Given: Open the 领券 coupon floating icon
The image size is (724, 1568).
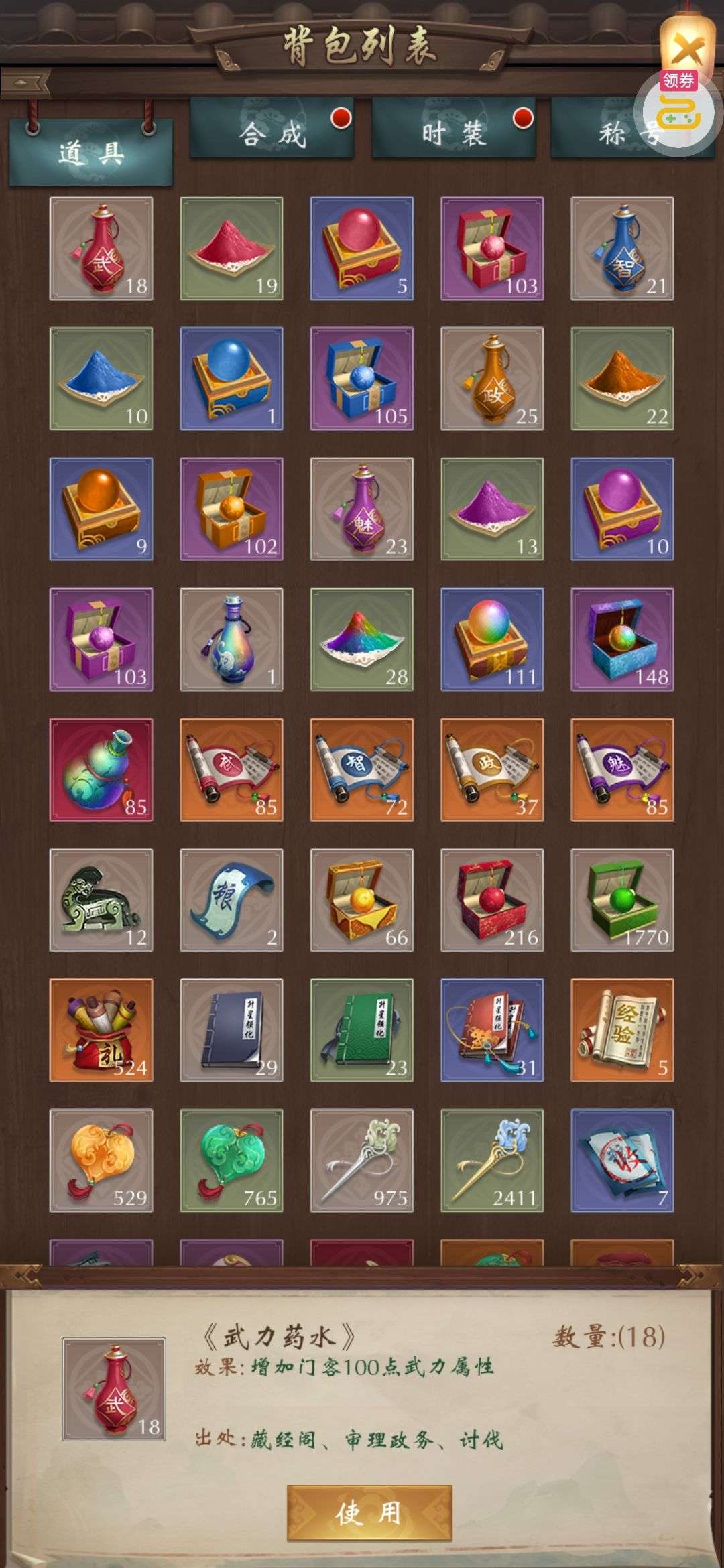Looking at the screenshot, I should (678, 107).
